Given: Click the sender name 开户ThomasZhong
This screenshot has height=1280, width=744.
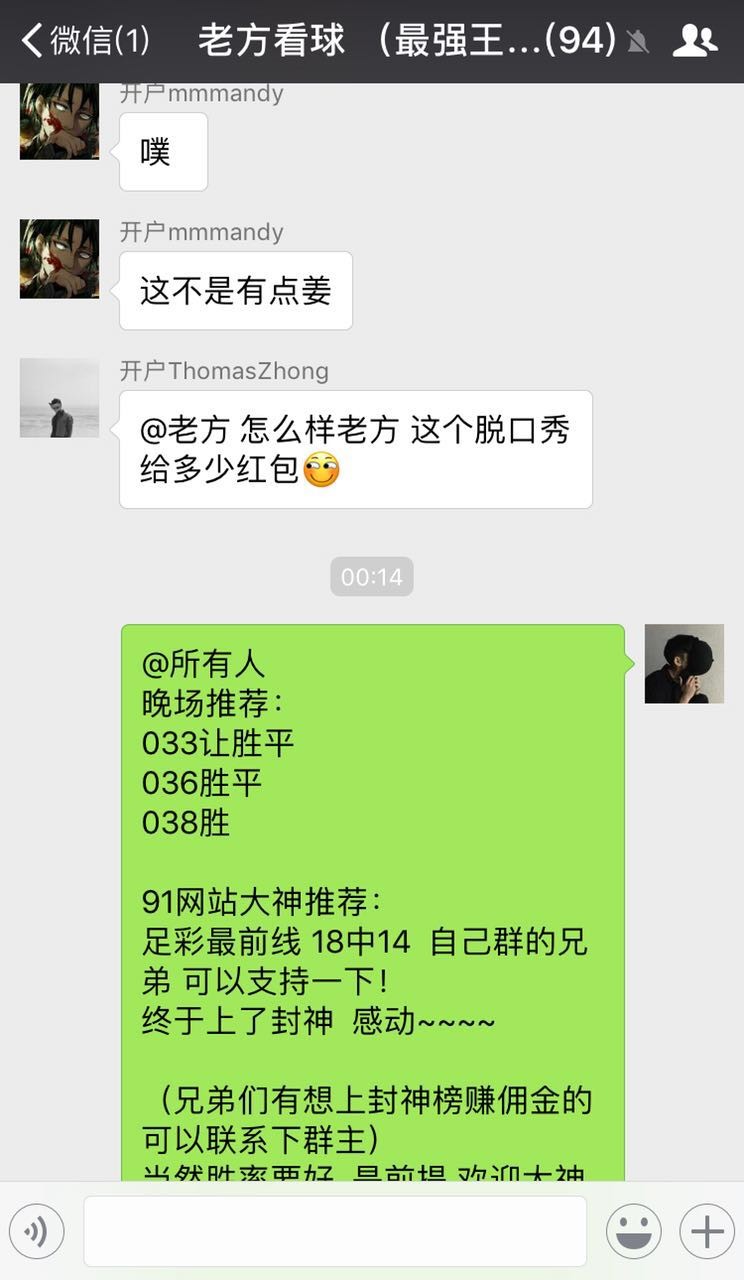Looking at the screenshot, I should click(x=222, y=370).
